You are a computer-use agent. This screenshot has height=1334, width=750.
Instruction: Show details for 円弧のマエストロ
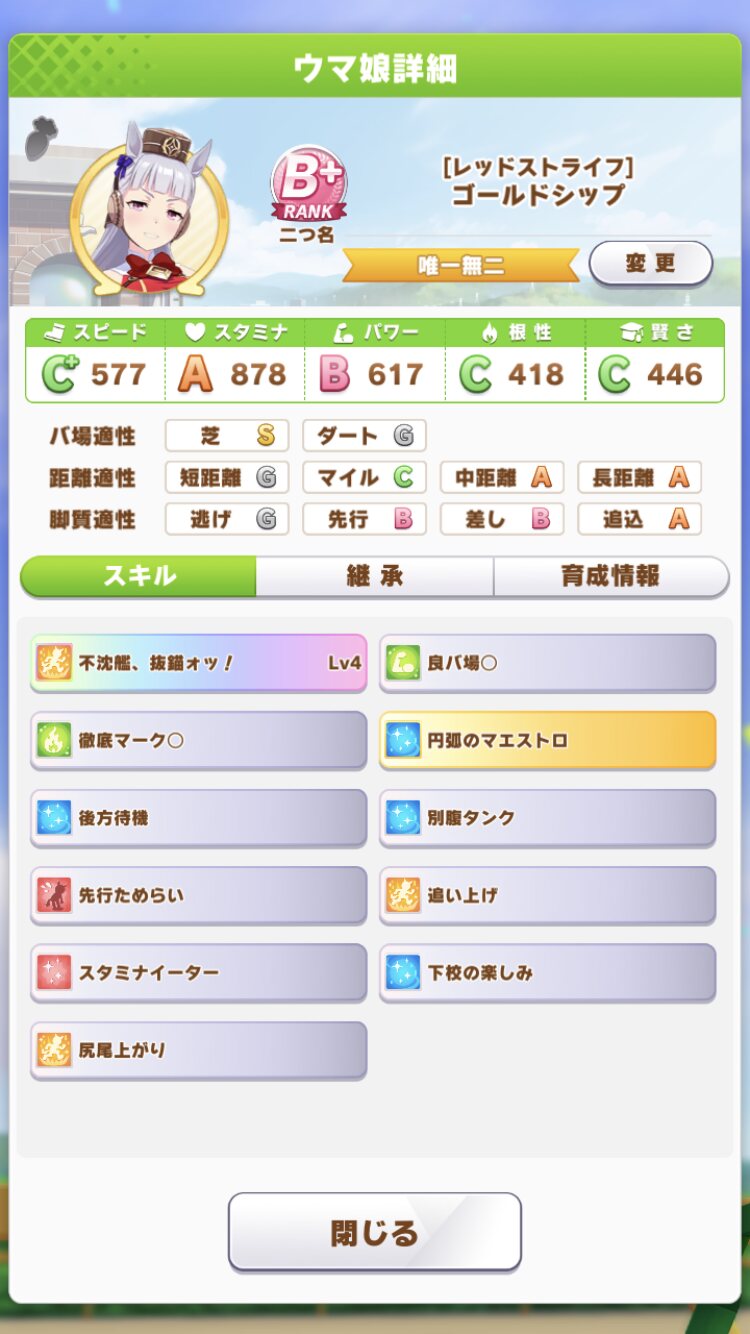547,740
